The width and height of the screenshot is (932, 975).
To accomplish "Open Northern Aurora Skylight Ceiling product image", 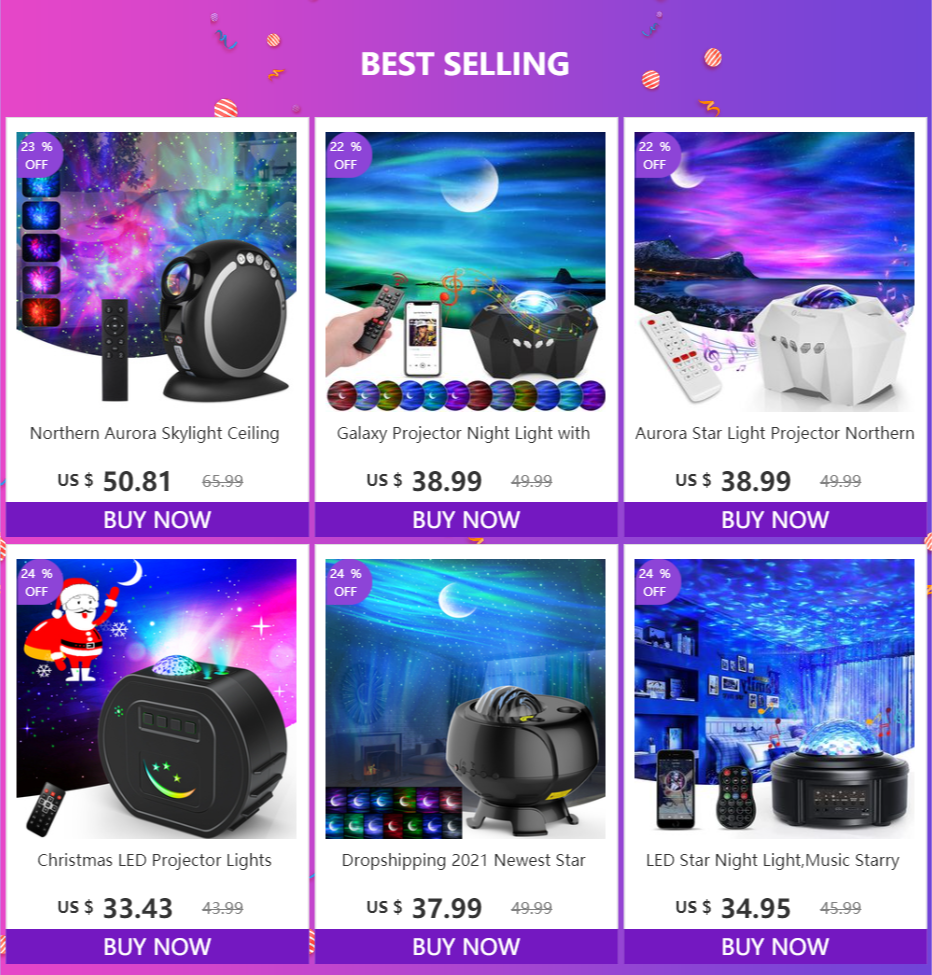I will click(x=157, y=272).
